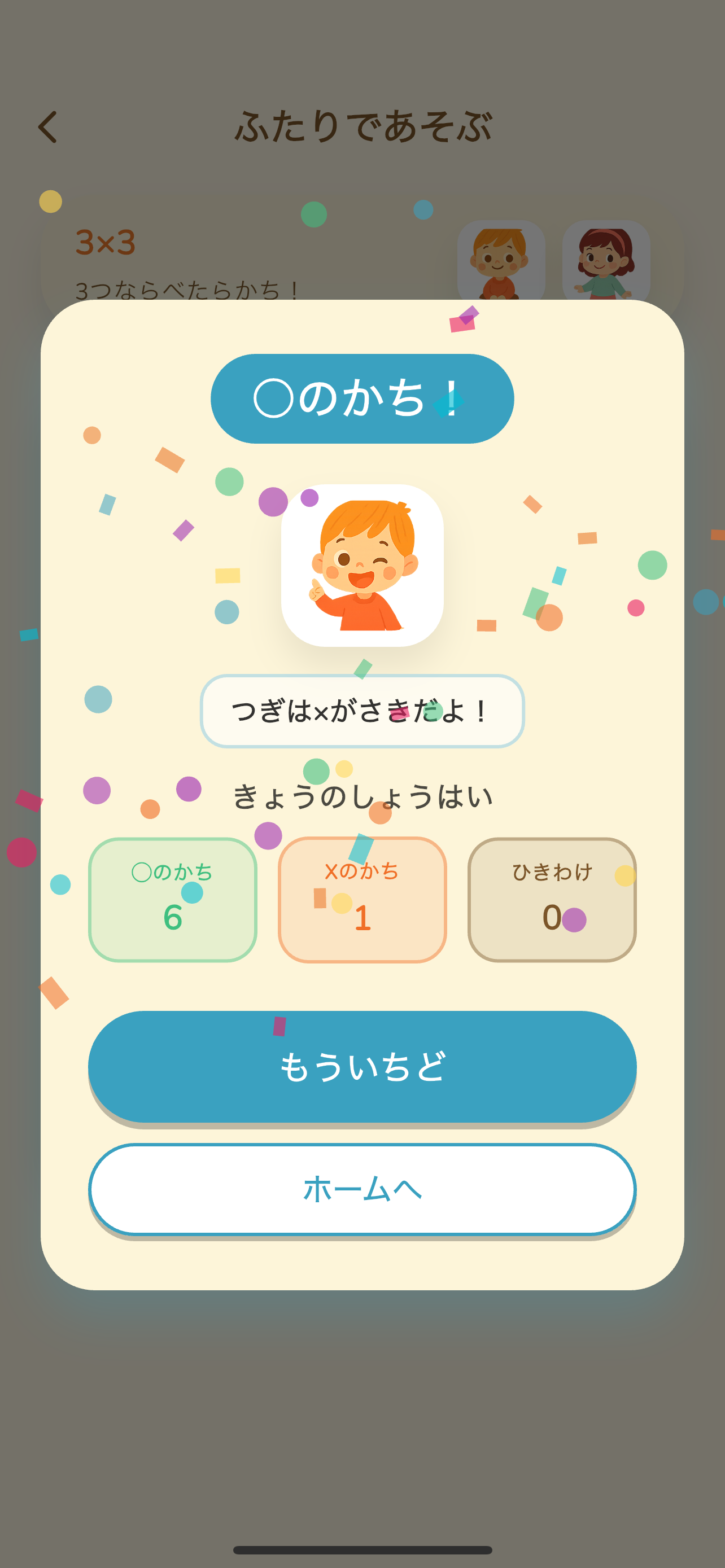Click the speech bubble つぎは×がさきだよ！

pyautogui.click(x=362, y=711)
